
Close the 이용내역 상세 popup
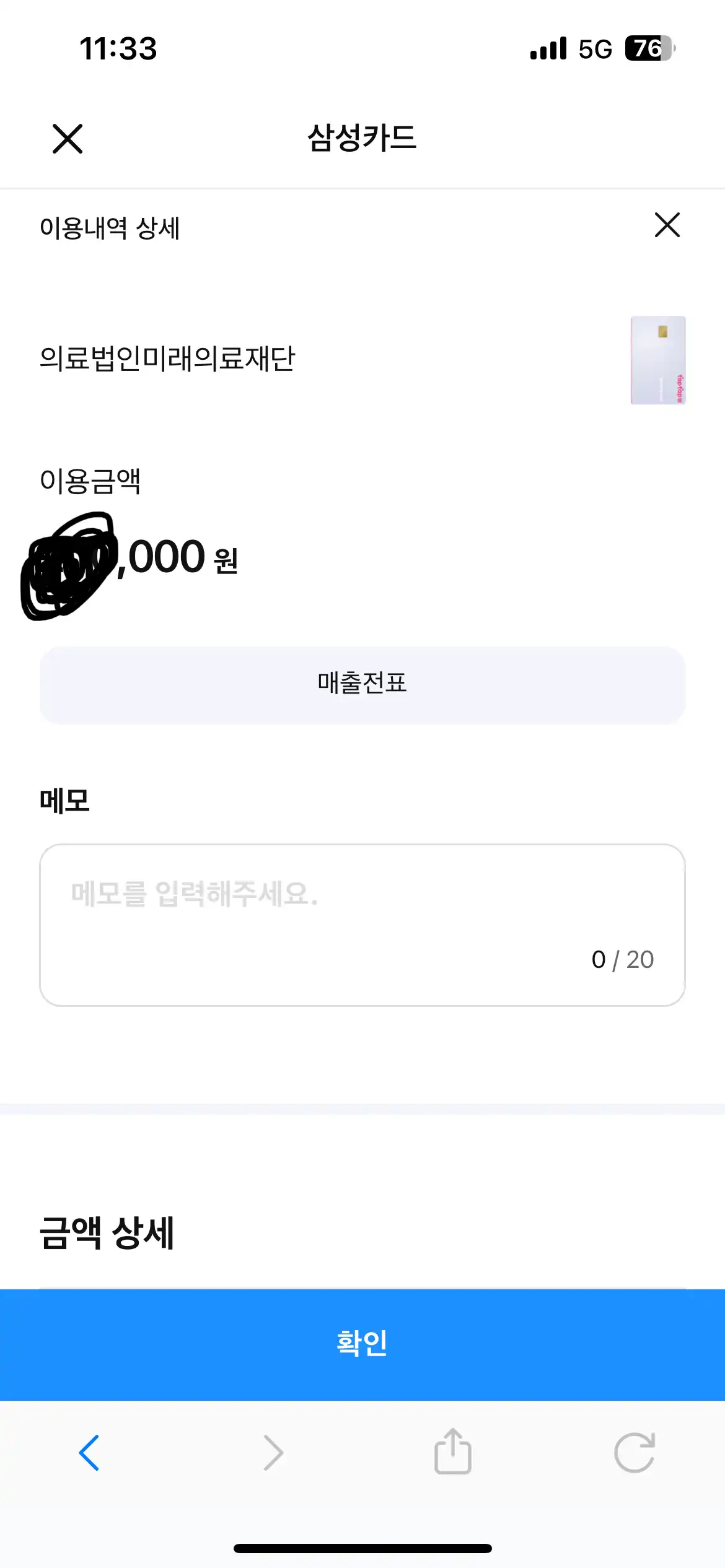tap(666, 226)
